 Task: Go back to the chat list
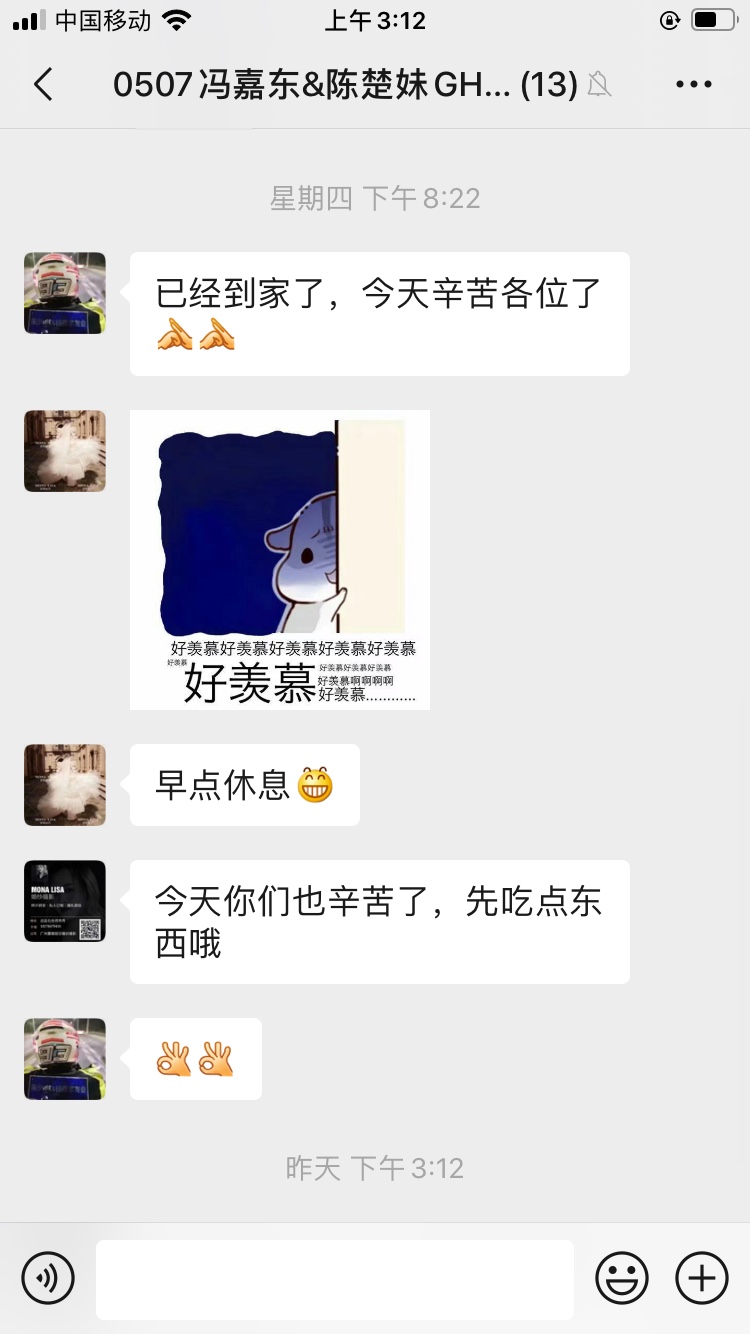pos(43,85)
